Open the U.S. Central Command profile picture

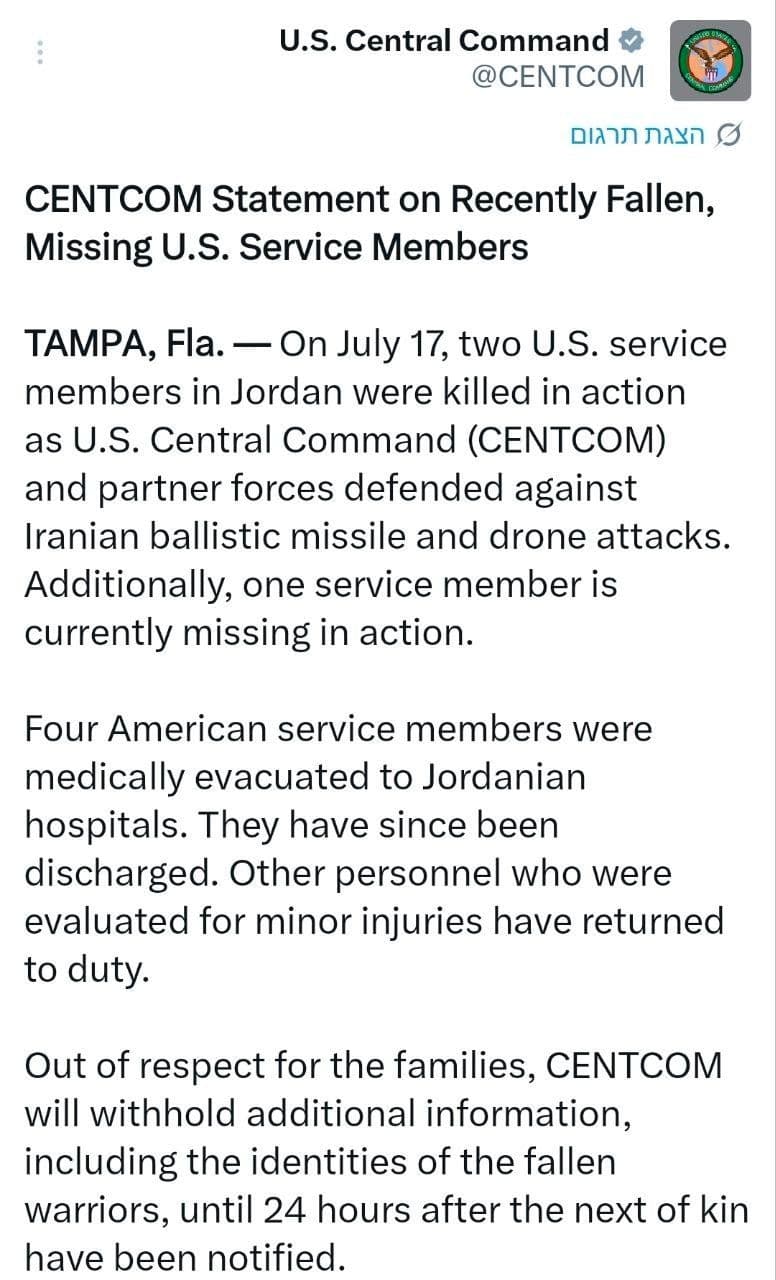click(x=709, y=60)
